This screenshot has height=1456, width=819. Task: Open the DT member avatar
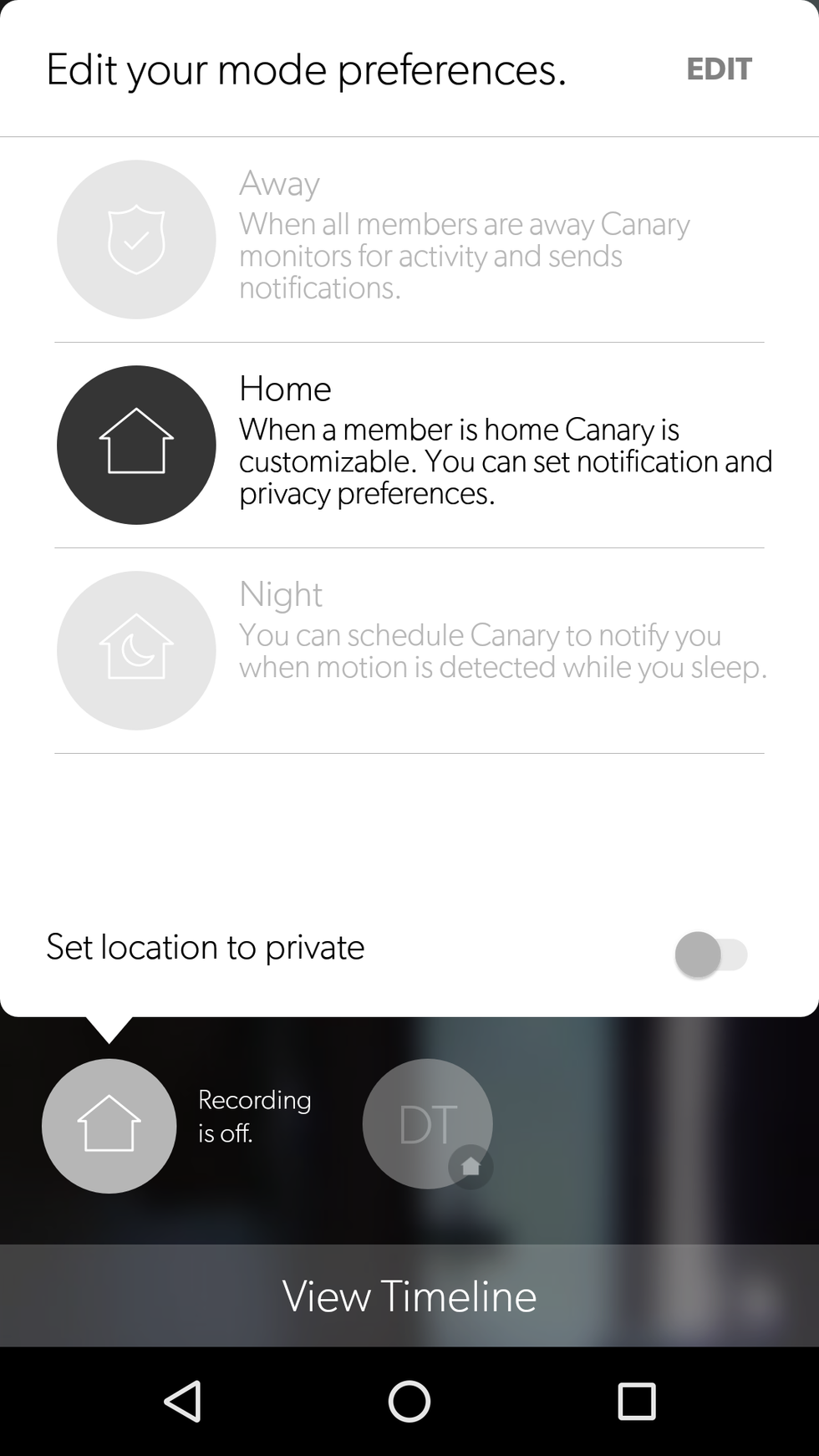pyautogui.click(x=427, y=1123)
